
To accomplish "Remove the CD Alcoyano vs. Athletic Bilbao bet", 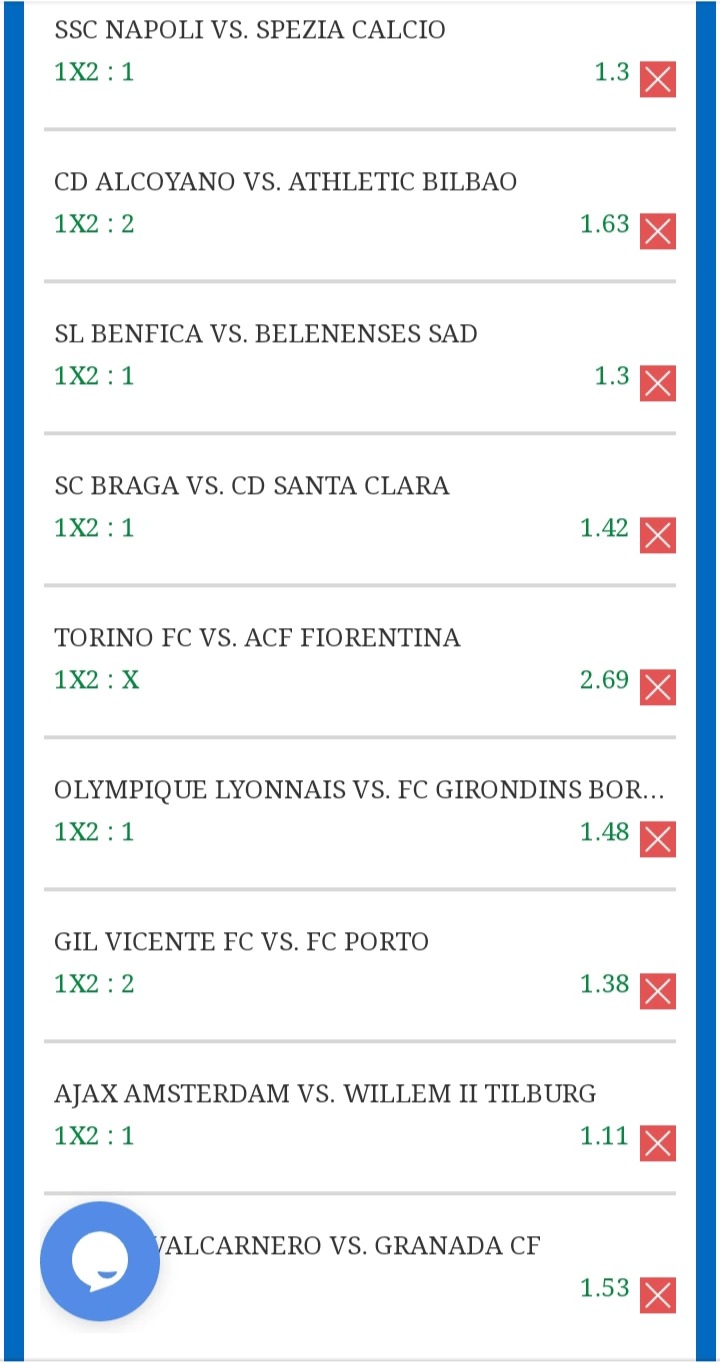I will tap(658, 231).
